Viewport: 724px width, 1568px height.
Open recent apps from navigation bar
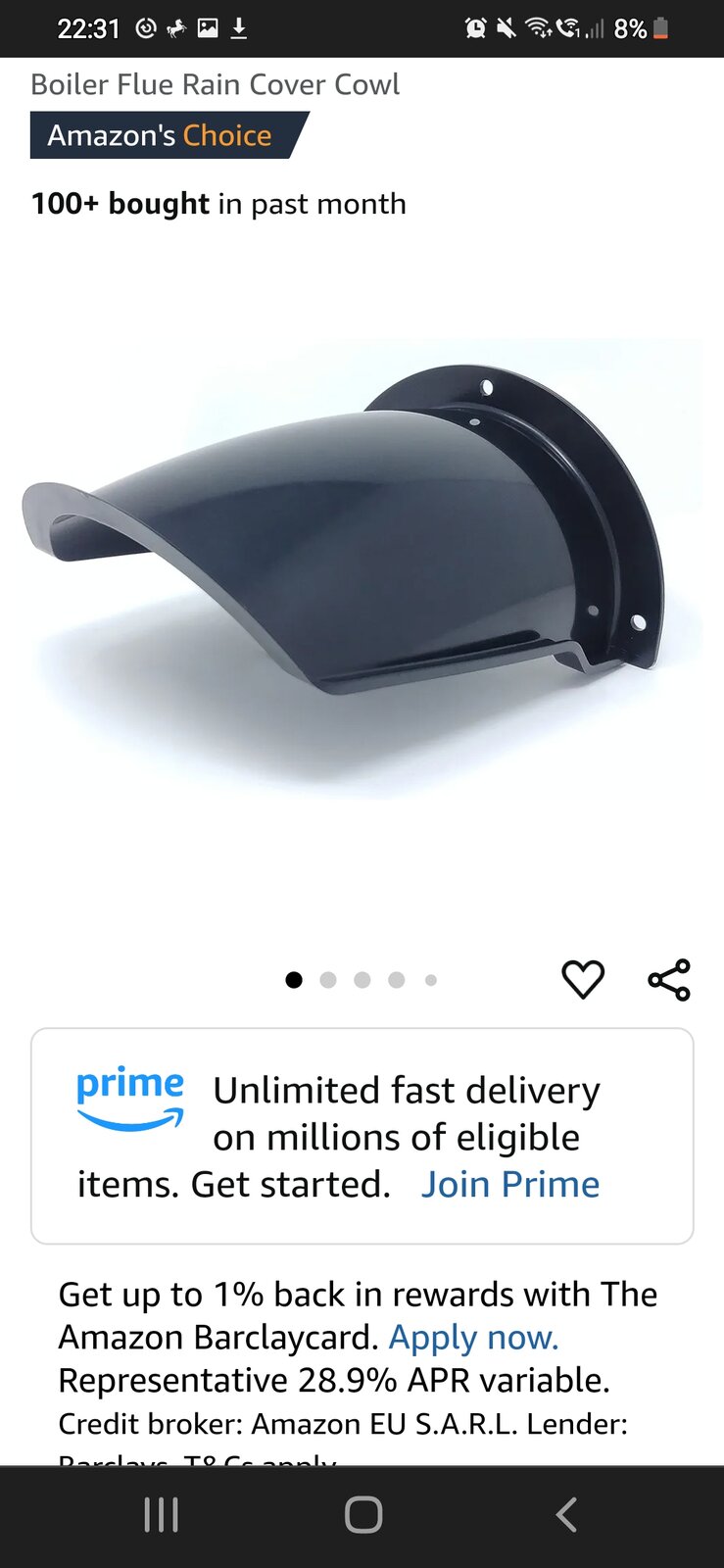click(x=162, y=1514)
